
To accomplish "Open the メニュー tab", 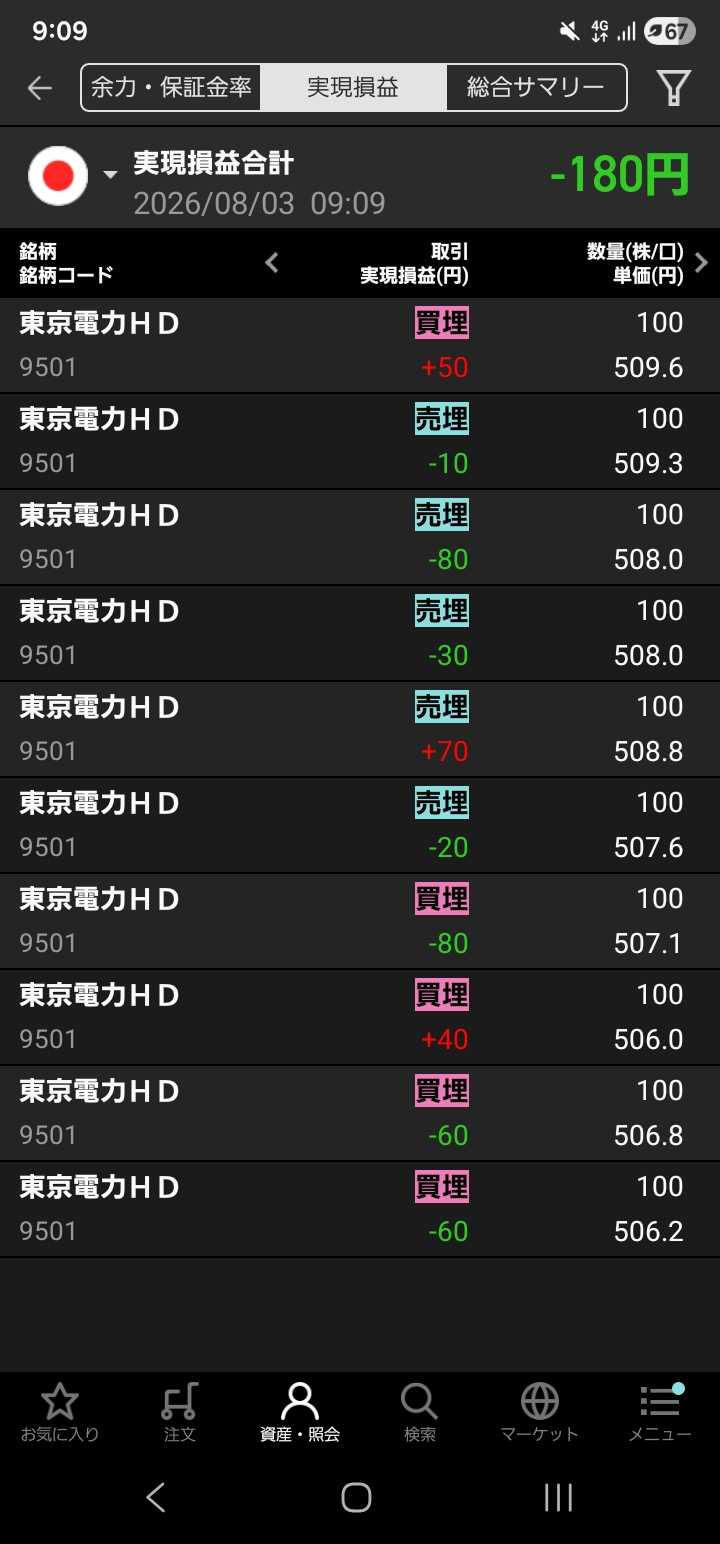I will [x=660, y=1412].
